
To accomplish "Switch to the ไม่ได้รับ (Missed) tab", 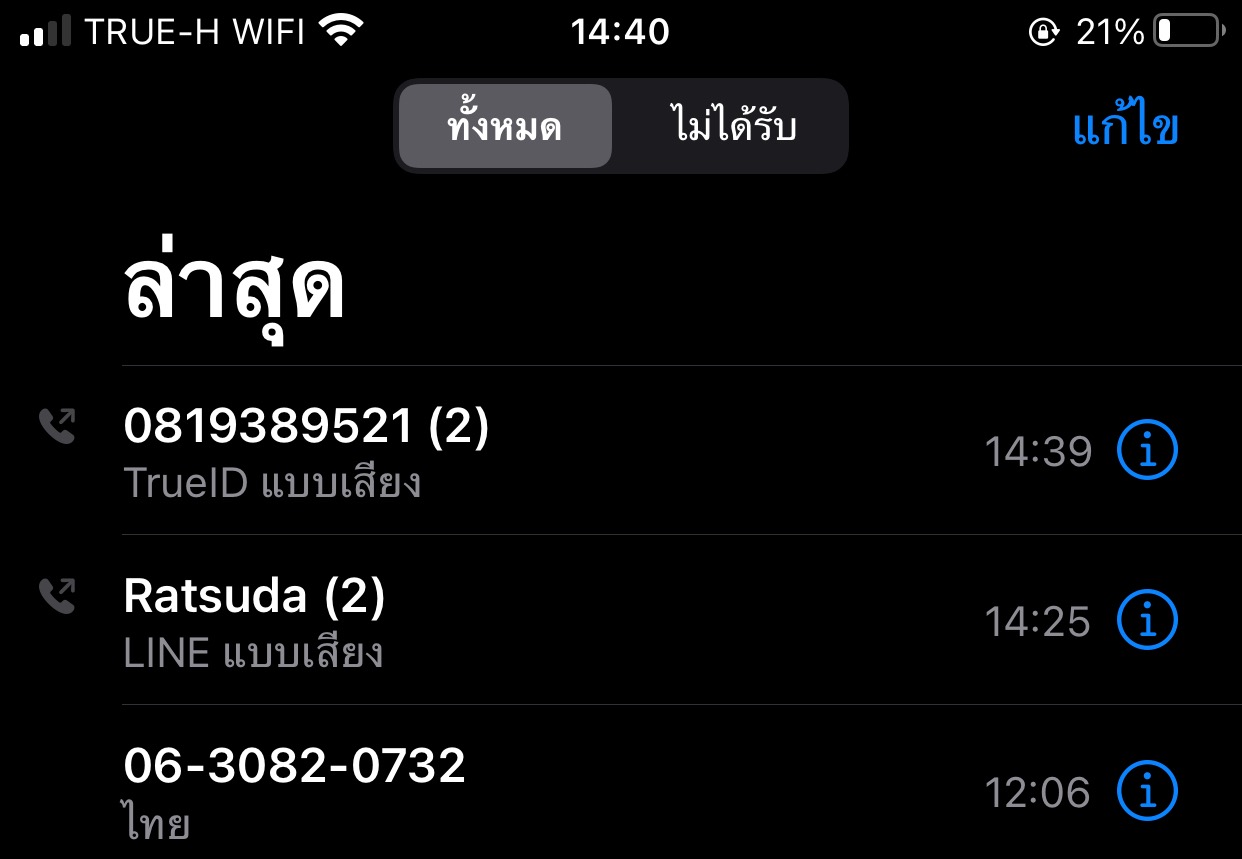I will click(x=732, y=127).
